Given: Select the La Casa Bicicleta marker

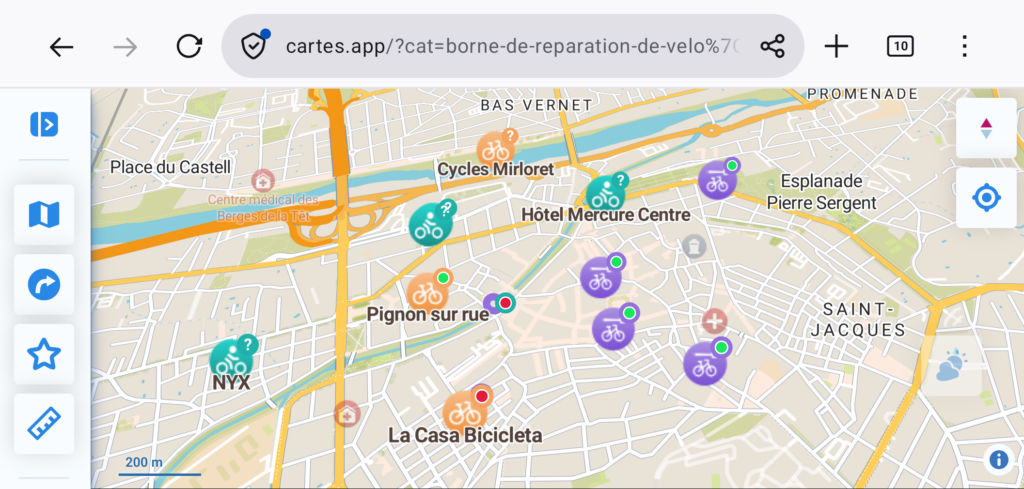Looking at the screenshot, I should click(463, 412).
